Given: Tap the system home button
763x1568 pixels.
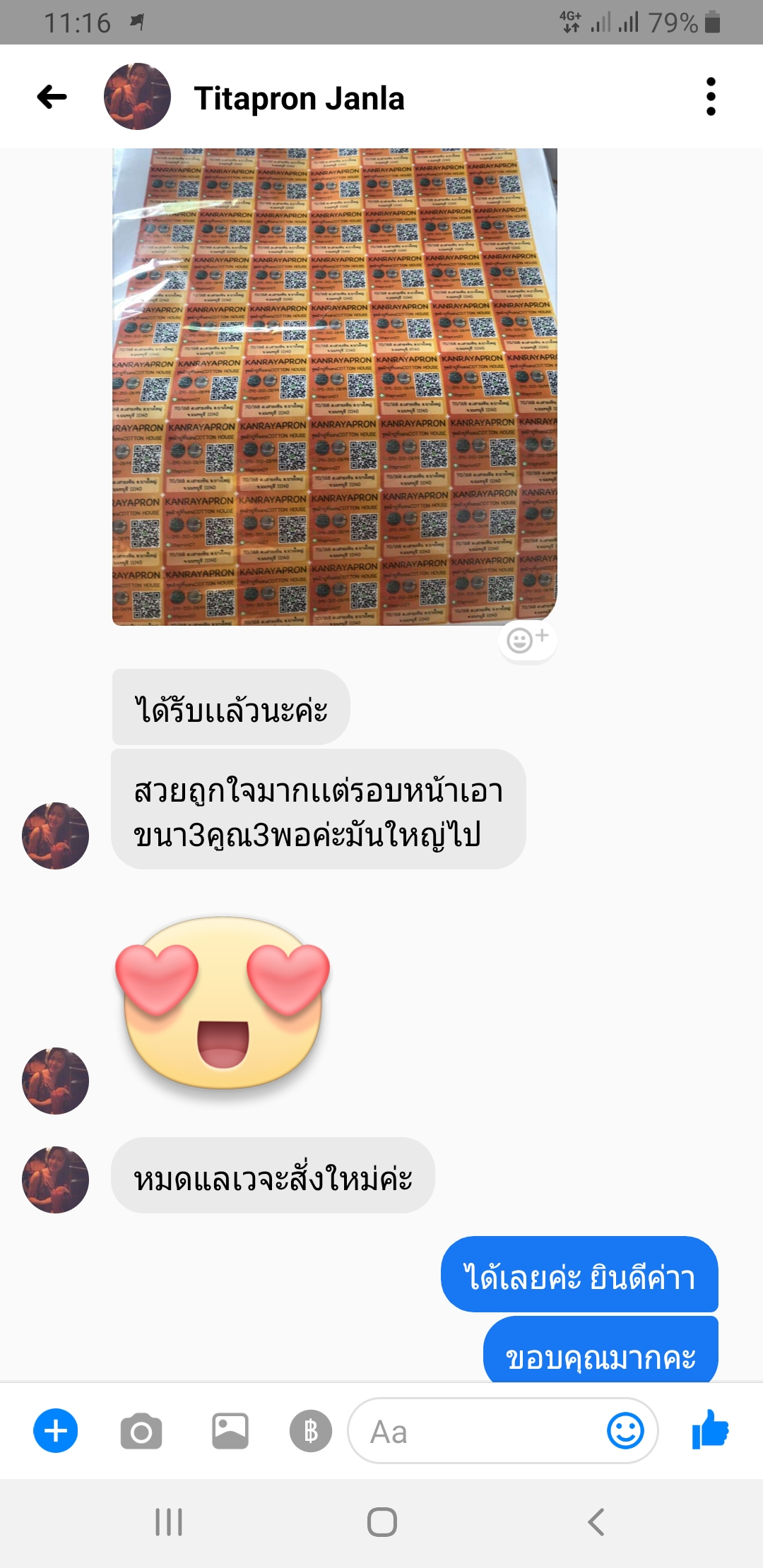Looking at the screenshot, I should (x=381, y=1522).
